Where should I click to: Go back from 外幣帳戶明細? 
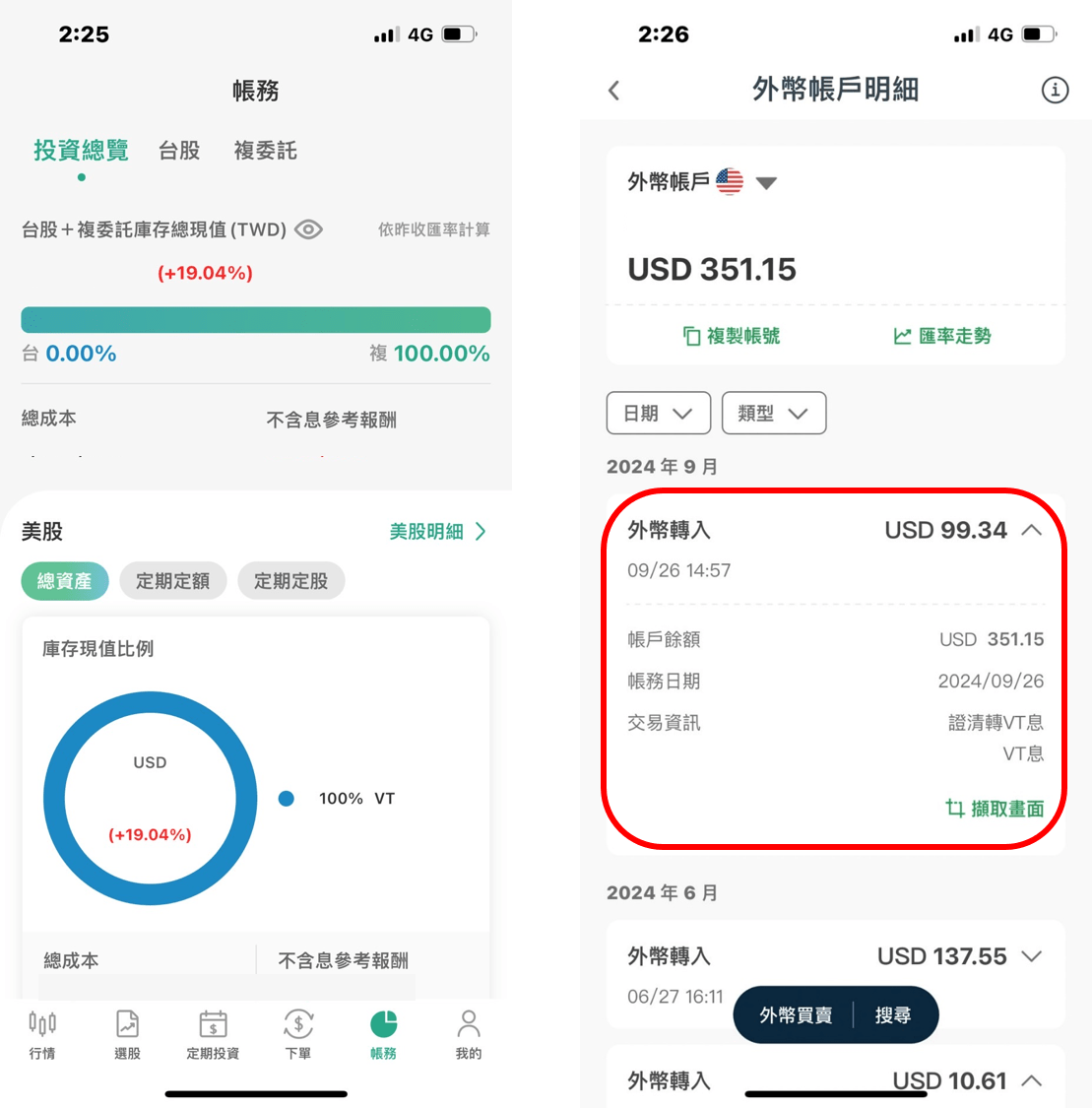pos(614,91)
